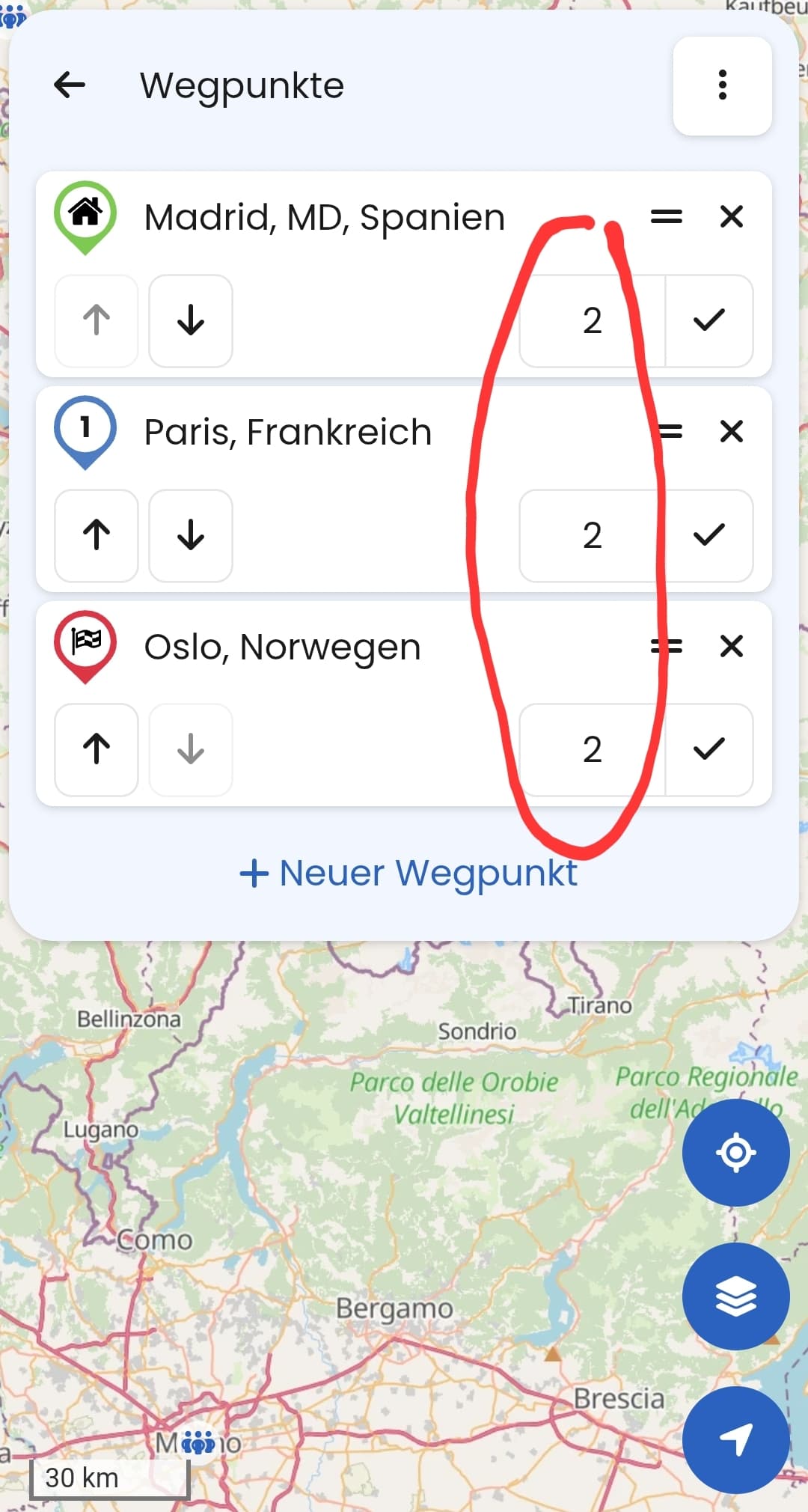The width and height of the screenshot is (808, 1512).
Task: Confirm number for Paris waypoint
Action: click(708, 535)
